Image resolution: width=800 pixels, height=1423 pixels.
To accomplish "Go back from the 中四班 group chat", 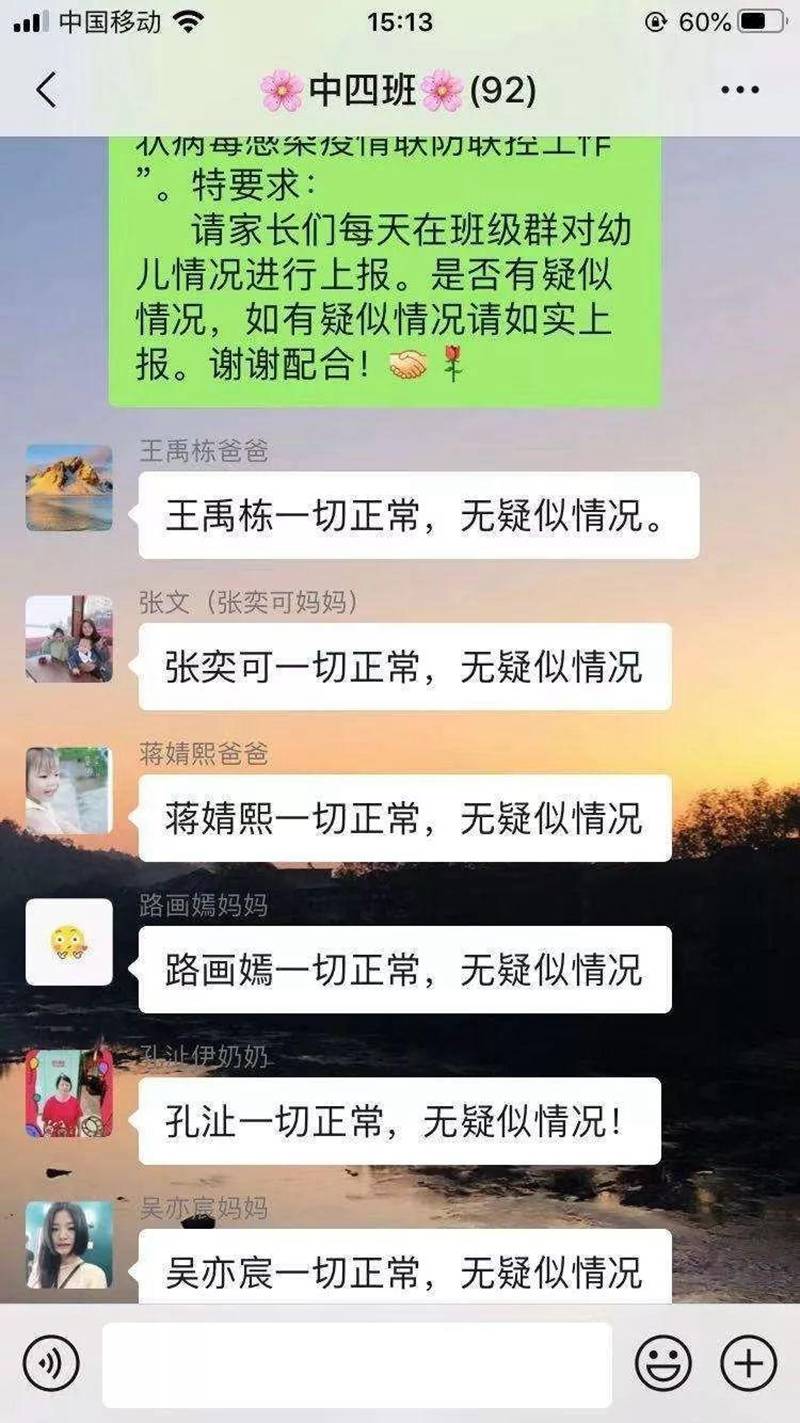I will pos(46,90).
